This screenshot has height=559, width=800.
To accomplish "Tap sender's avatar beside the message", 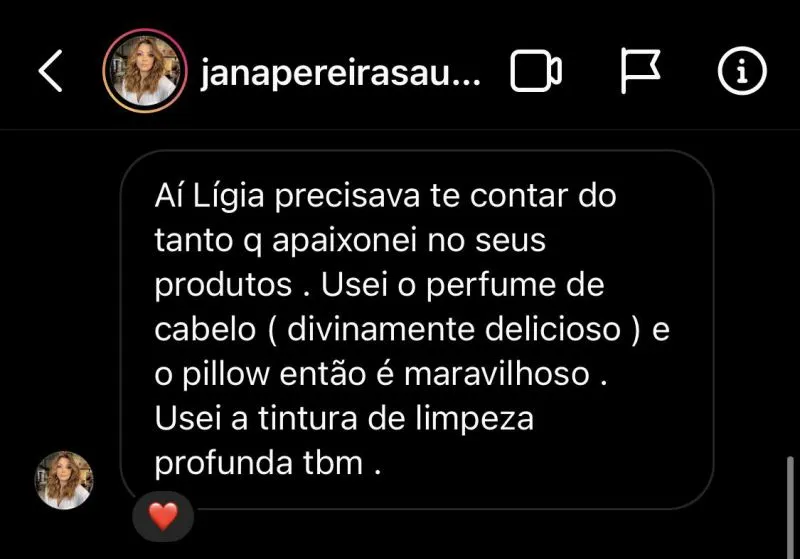I will [x=64, y=480].
